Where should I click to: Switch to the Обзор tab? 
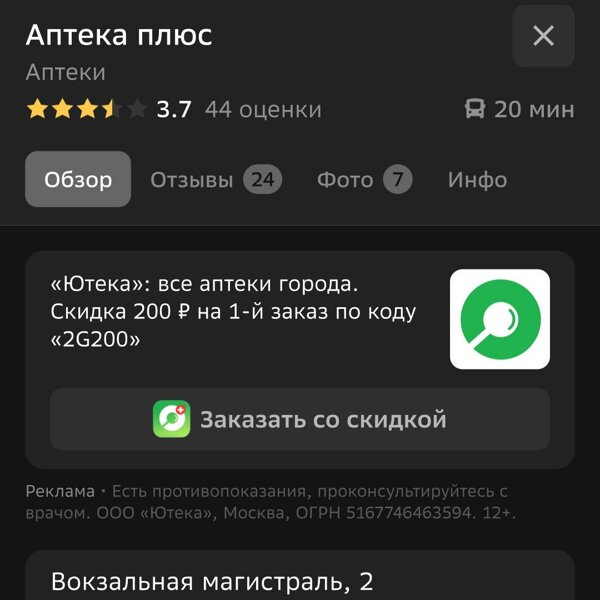[x=78, y=180]
